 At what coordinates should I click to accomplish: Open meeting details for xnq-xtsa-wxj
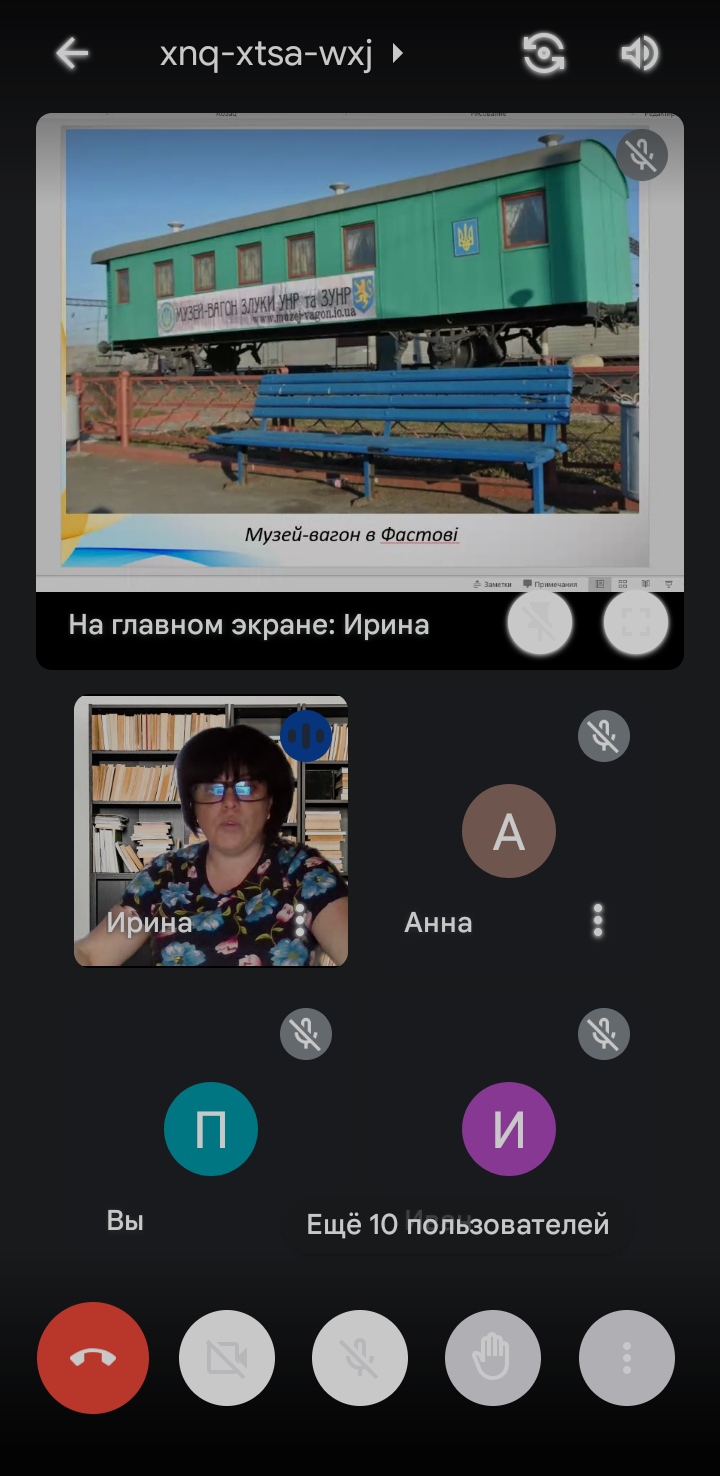[x=282, y=53]
